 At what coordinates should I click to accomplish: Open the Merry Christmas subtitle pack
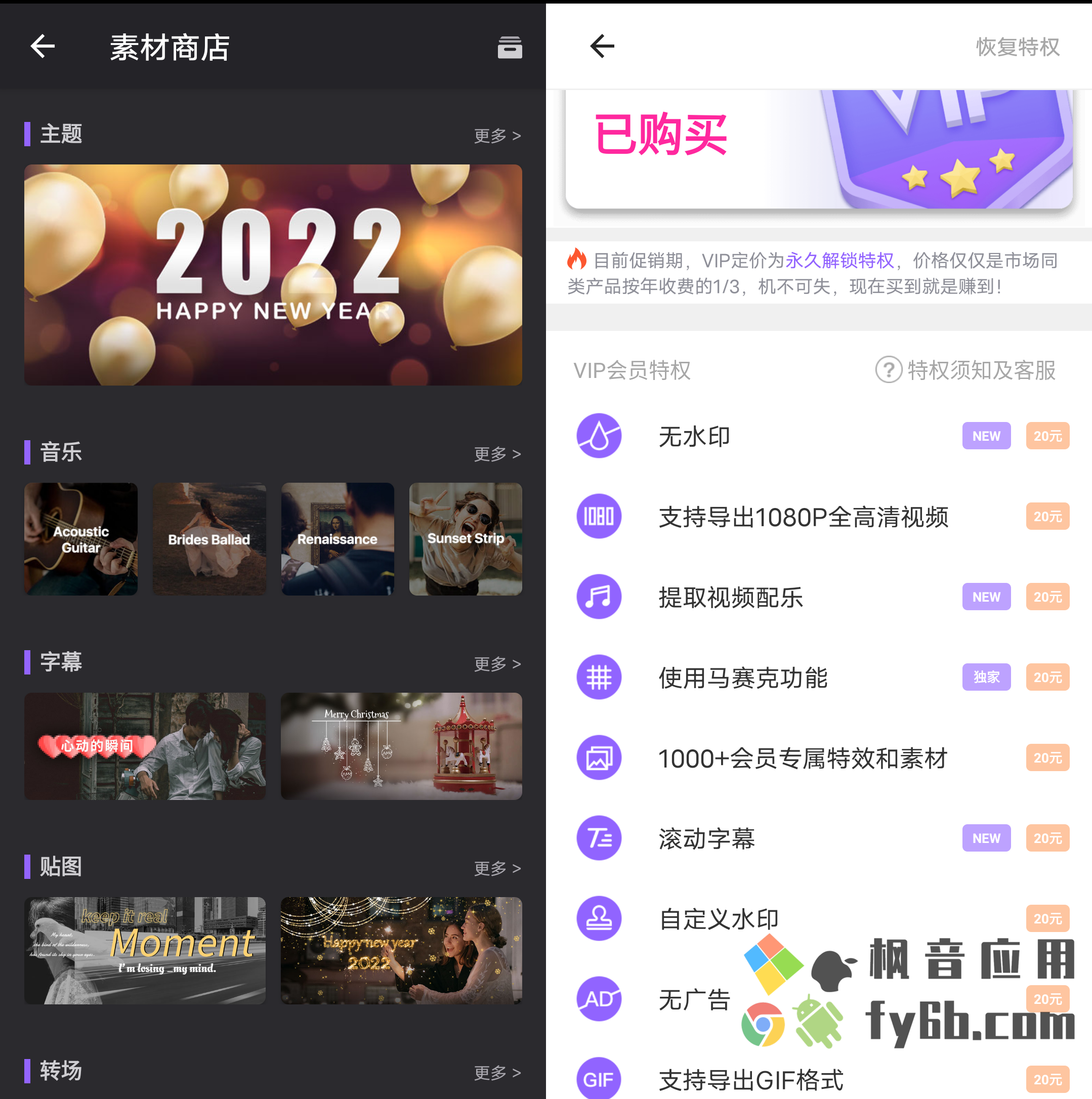pyautogui.click(x=401, y=746)
